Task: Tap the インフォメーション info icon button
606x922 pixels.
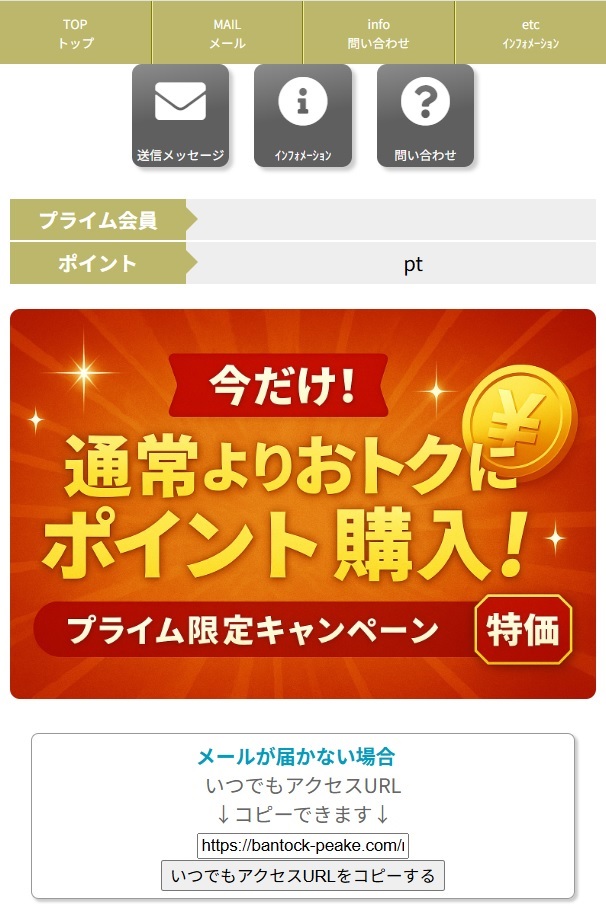Action: [x=302, y=115]
